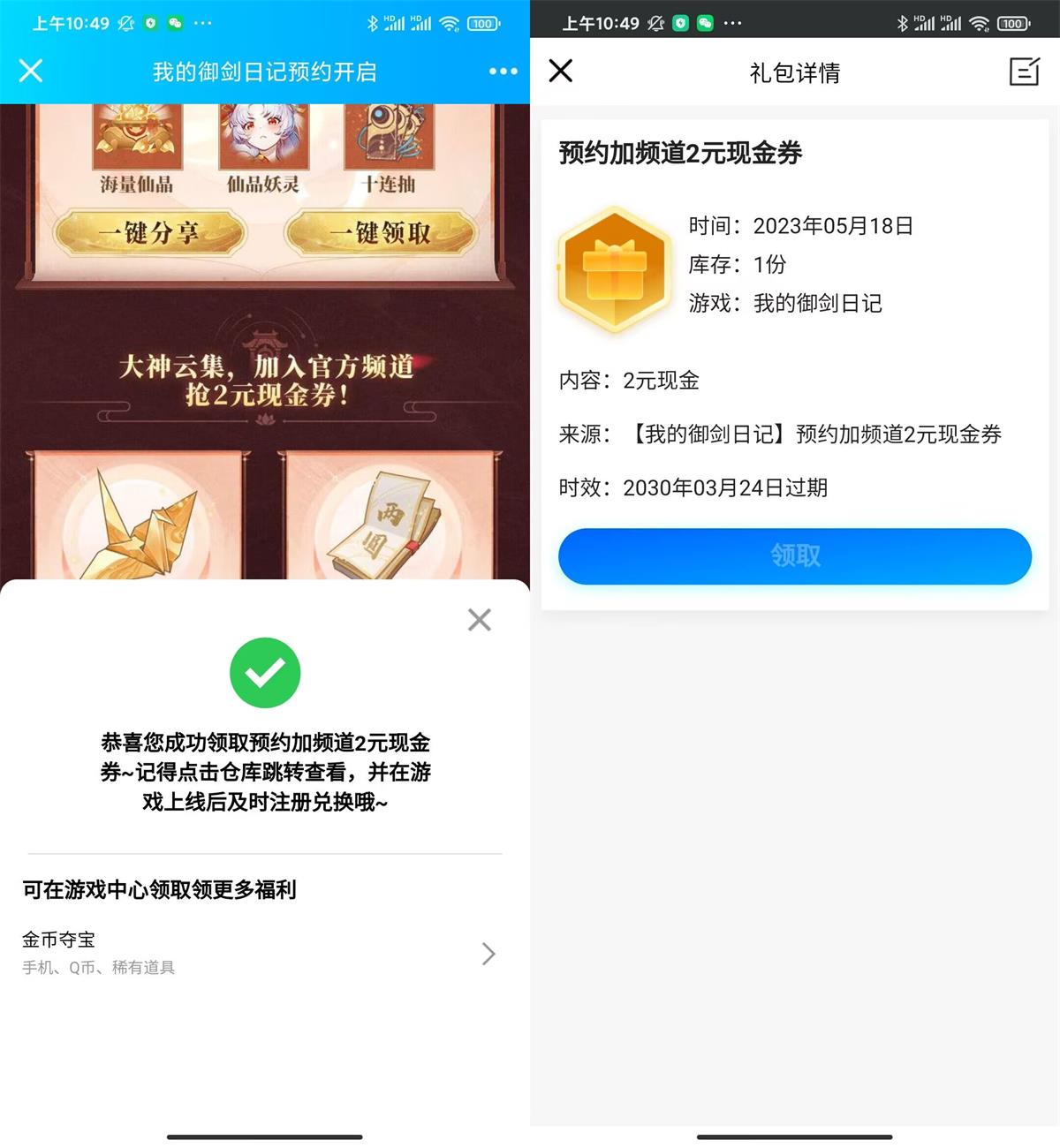Close the 礼包详情 page
Image resolution: width=1060 pixels, height=1148 pixels.
[560, 71]
